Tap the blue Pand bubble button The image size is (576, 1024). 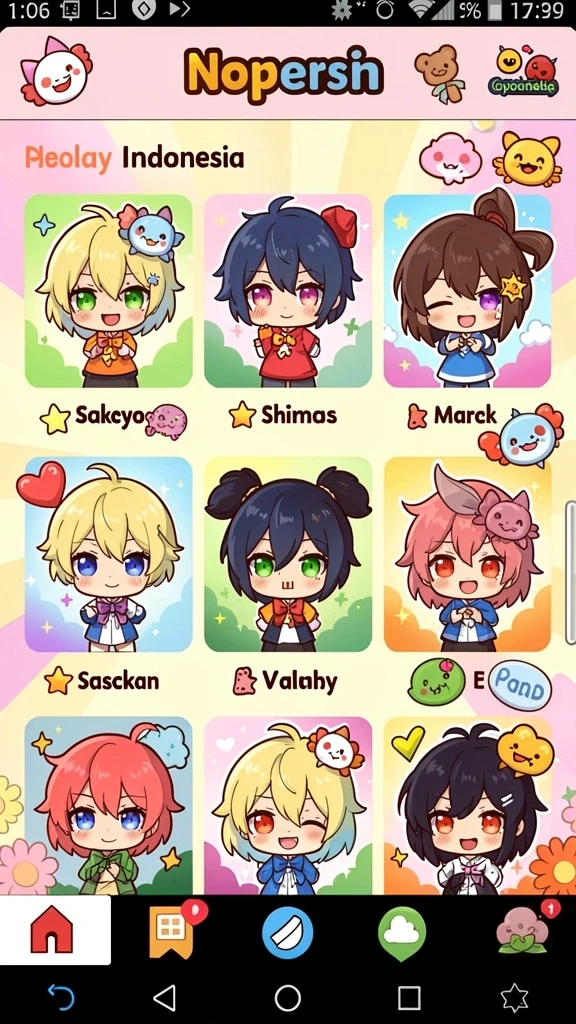coord(519,685)
